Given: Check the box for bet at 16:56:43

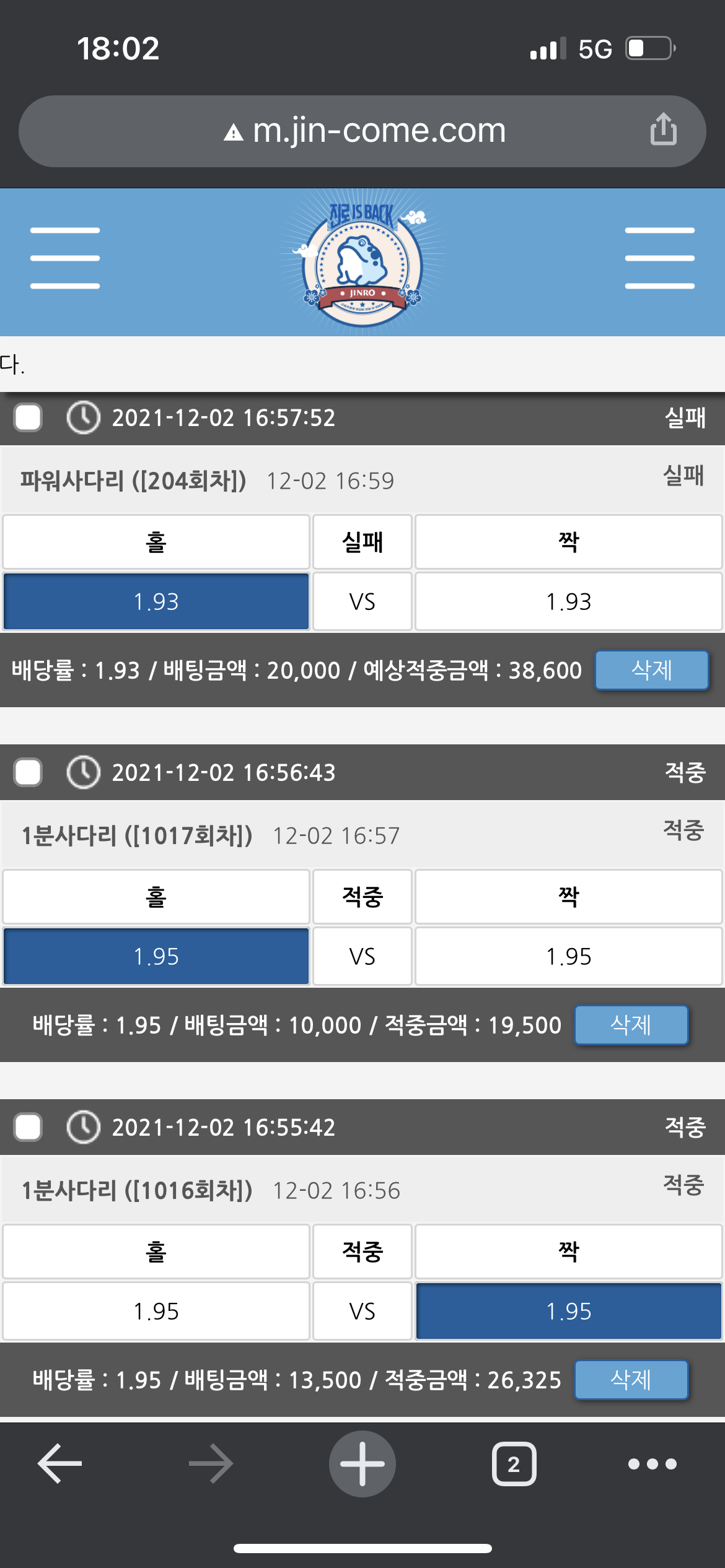Looking at the screenshot, I should tap(29, 772).
